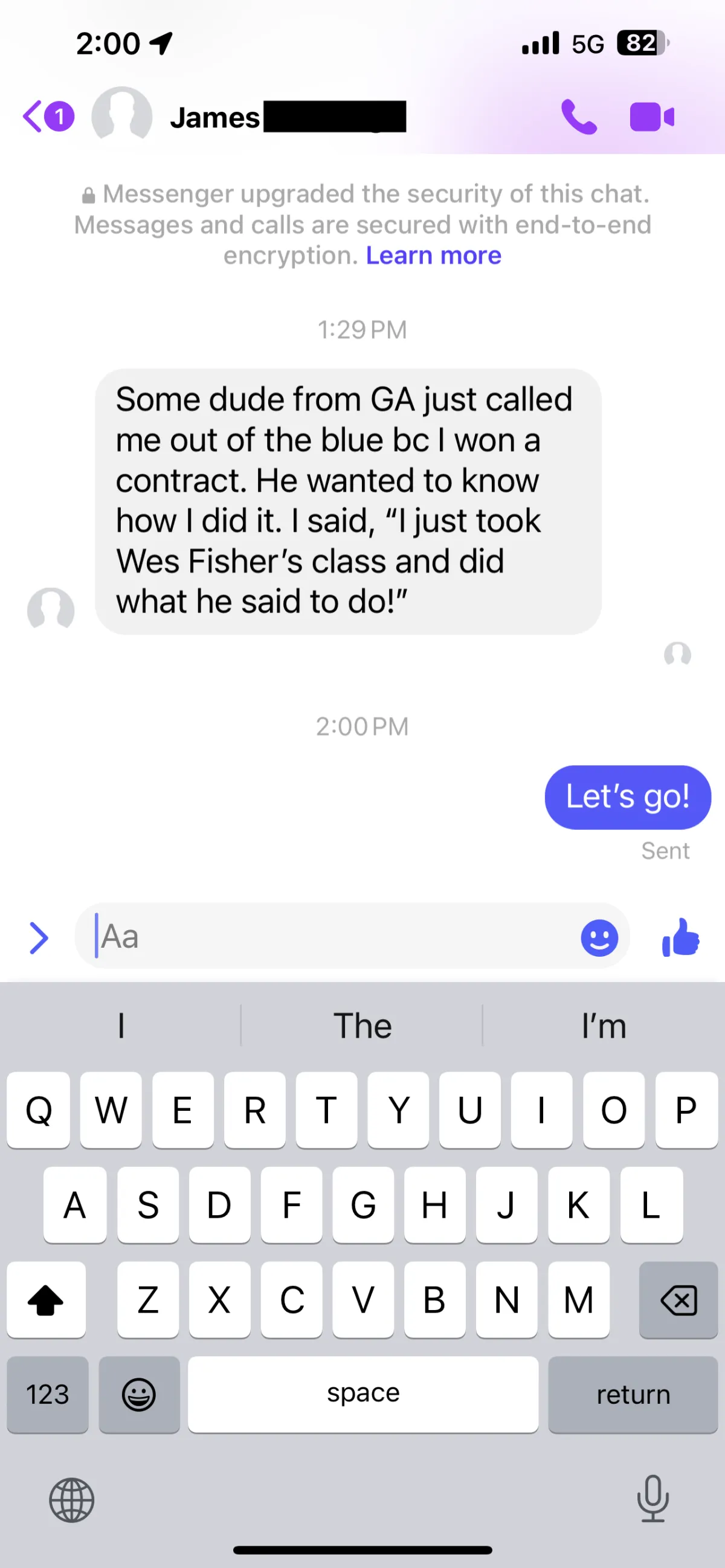Expand the attachment options chevron

click(x=39, y=938)
